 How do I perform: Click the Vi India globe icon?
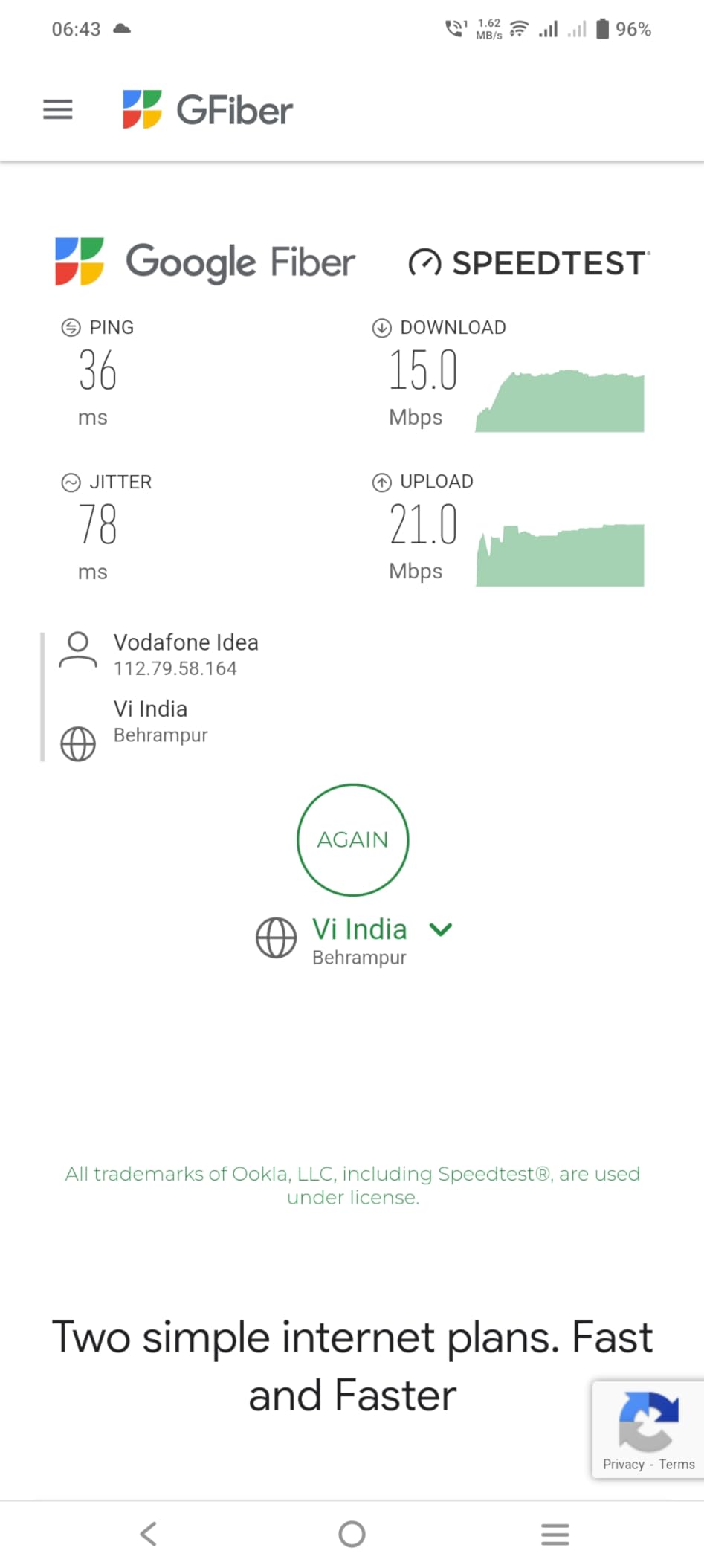[77, 743]
